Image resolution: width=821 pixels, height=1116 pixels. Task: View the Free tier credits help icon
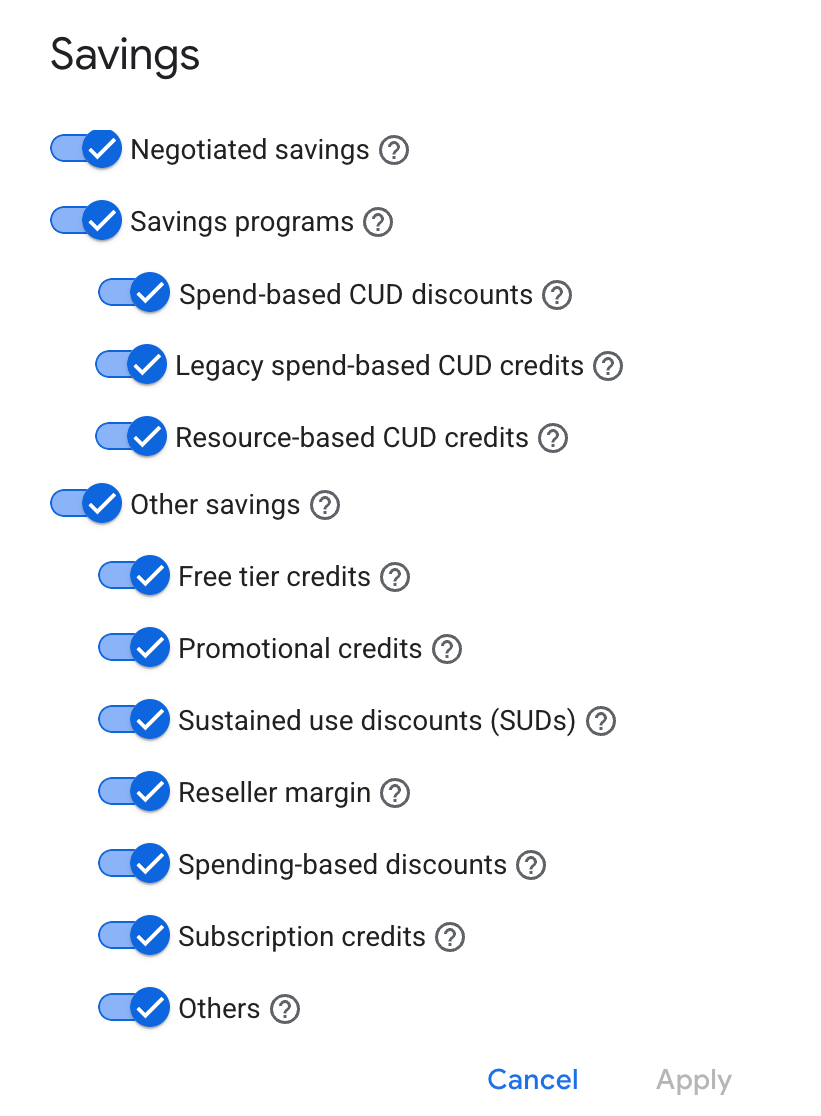pyautogui.click(x=395, y=577)
